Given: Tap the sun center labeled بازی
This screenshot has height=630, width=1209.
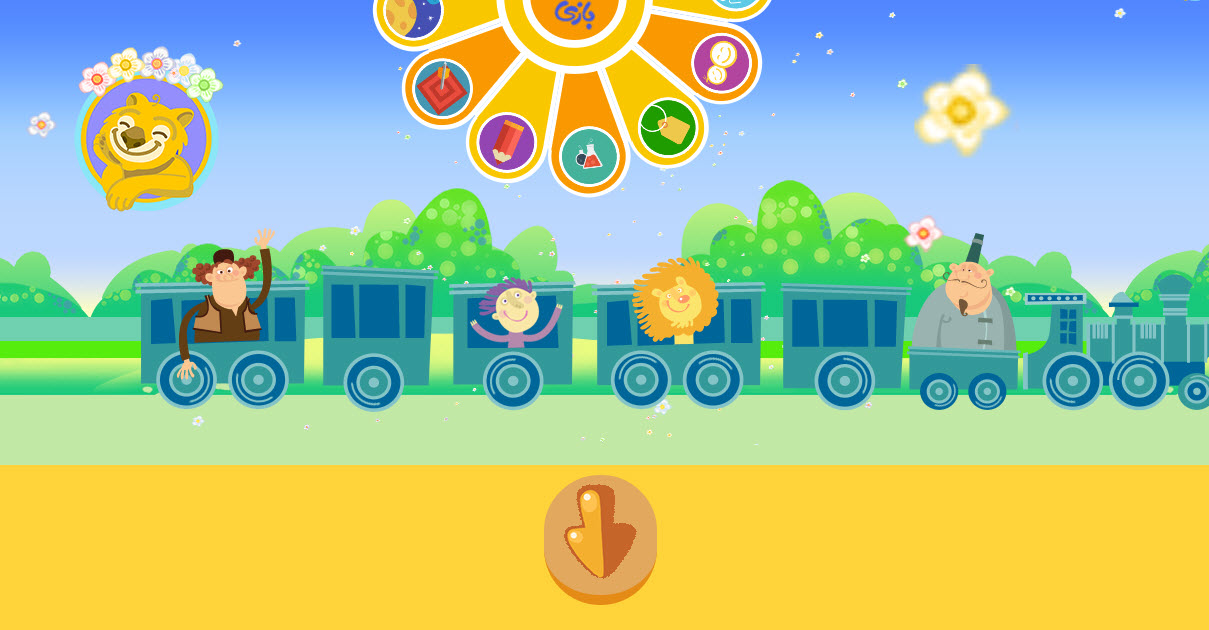Looking at the screenshot, I should click(x=574, y=14).
